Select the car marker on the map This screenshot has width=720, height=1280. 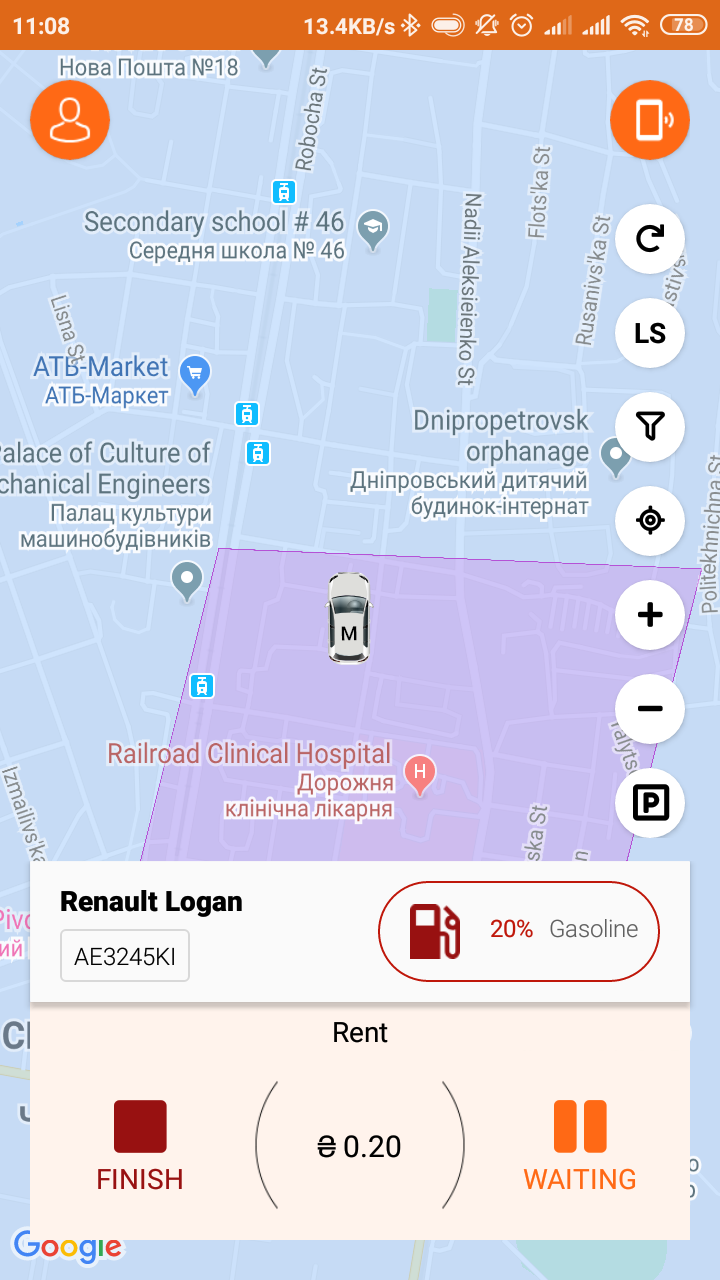348,617
